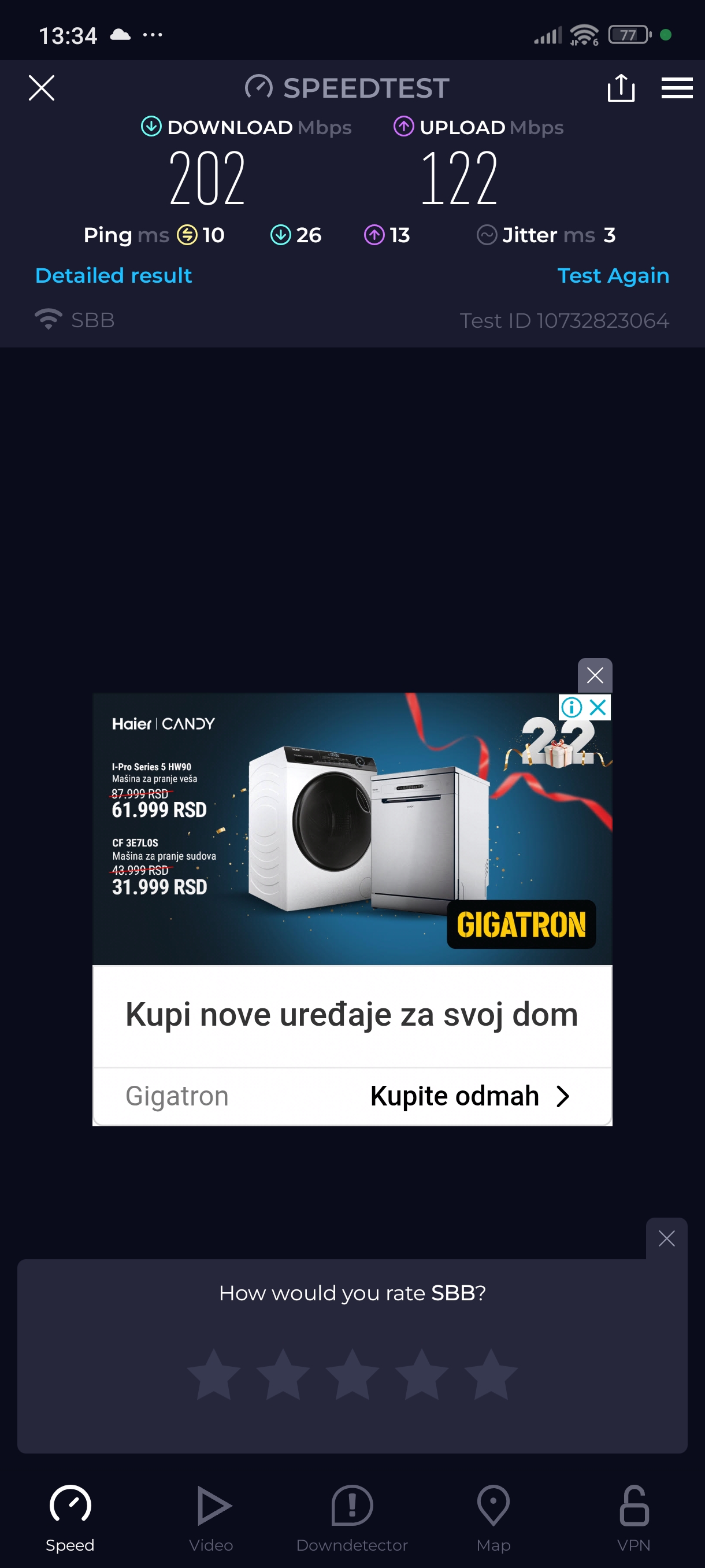This screenshot has width=705, height=1568.
Task: Open ad info icon on Gigatron ad
Action: [571, 707]
